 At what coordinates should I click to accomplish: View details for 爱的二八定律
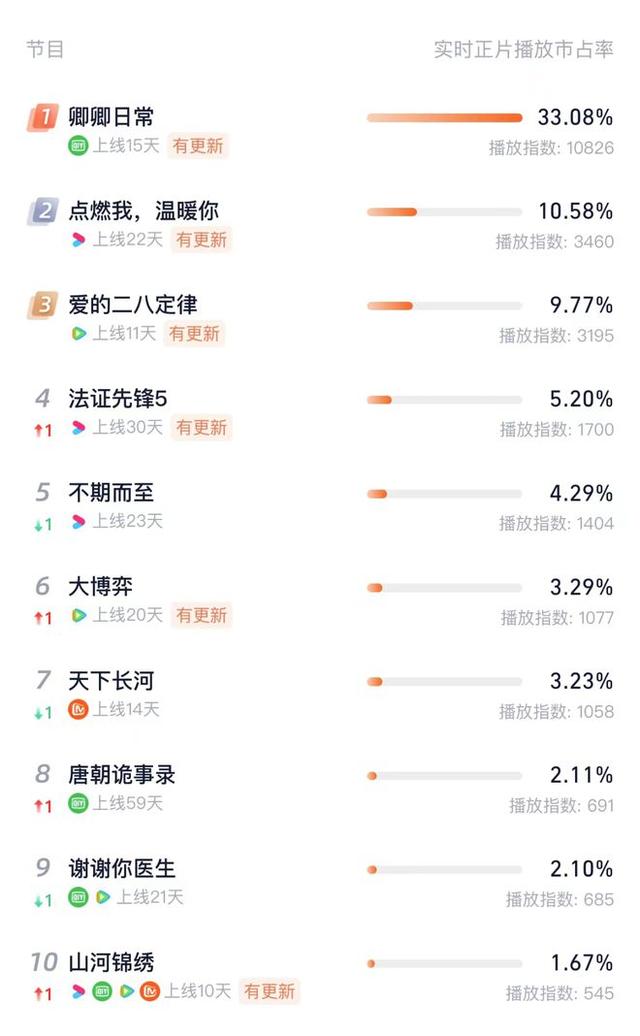[320, 318]
